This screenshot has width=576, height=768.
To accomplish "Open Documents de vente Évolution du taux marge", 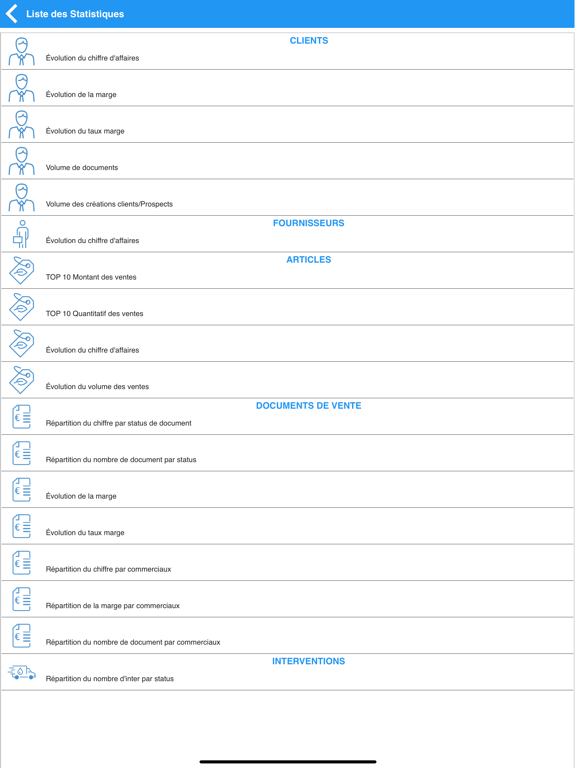I will 288,526.
